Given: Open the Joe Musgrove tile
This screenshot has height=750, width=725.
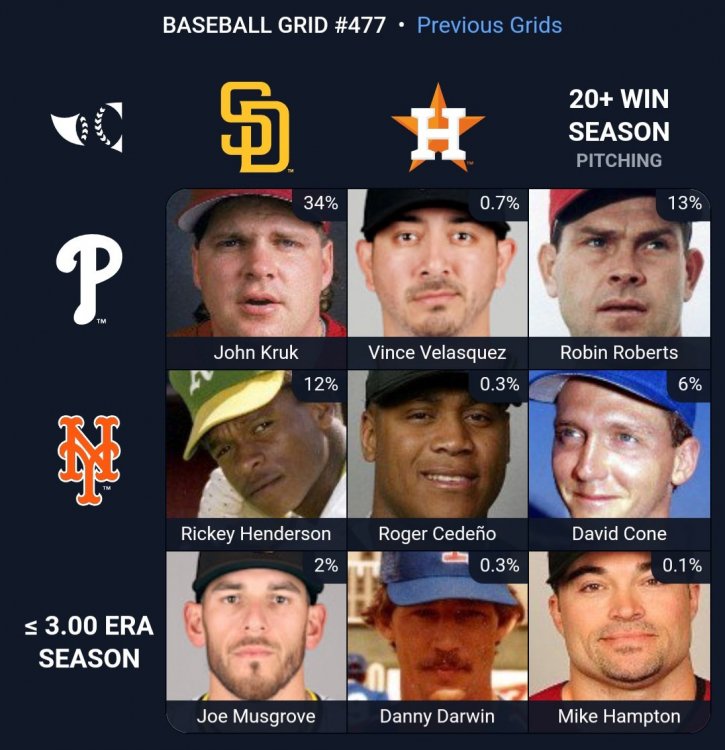Looking at the screenshot, I should coord(256,640).
